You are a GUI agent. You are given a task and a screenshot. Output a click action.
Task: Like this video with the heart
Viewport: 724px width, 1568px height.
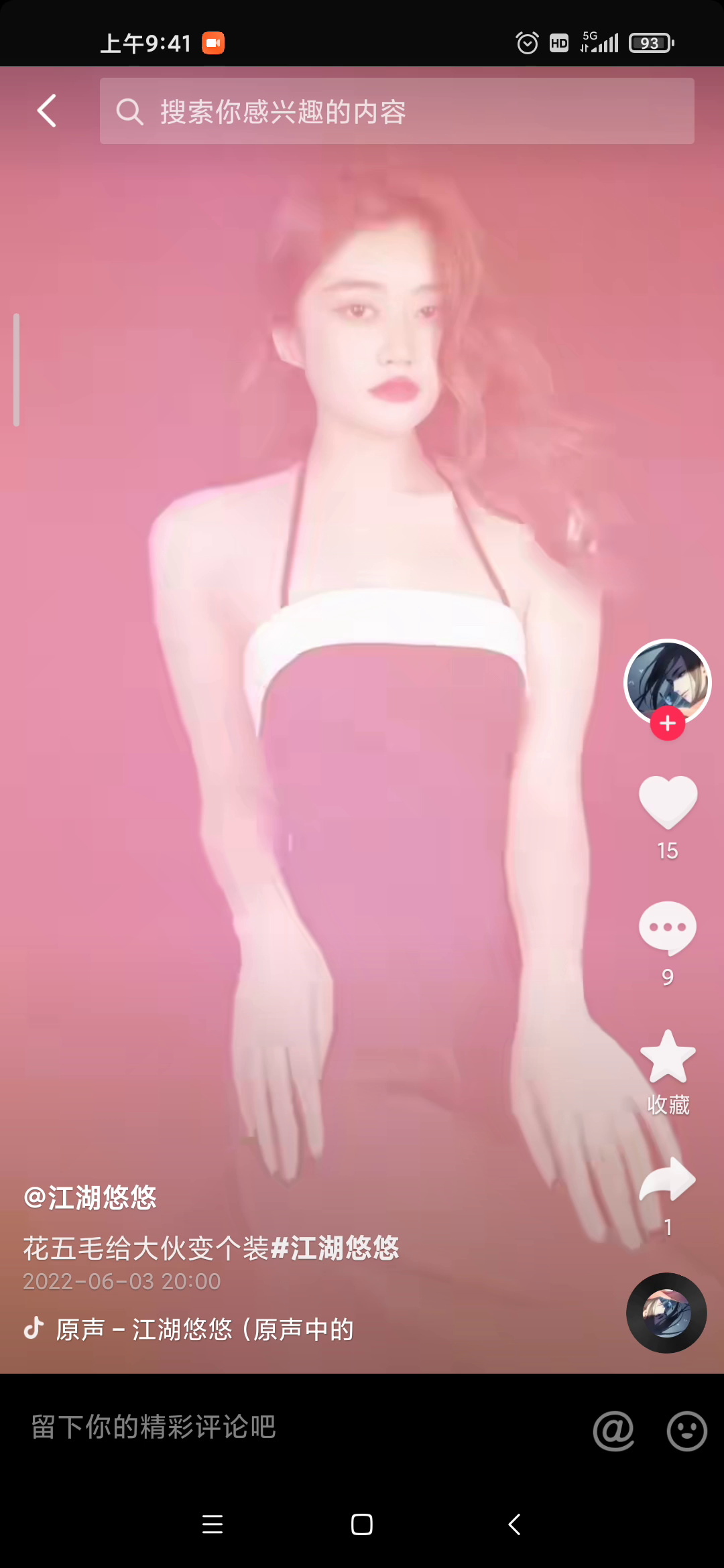(668, 802)
